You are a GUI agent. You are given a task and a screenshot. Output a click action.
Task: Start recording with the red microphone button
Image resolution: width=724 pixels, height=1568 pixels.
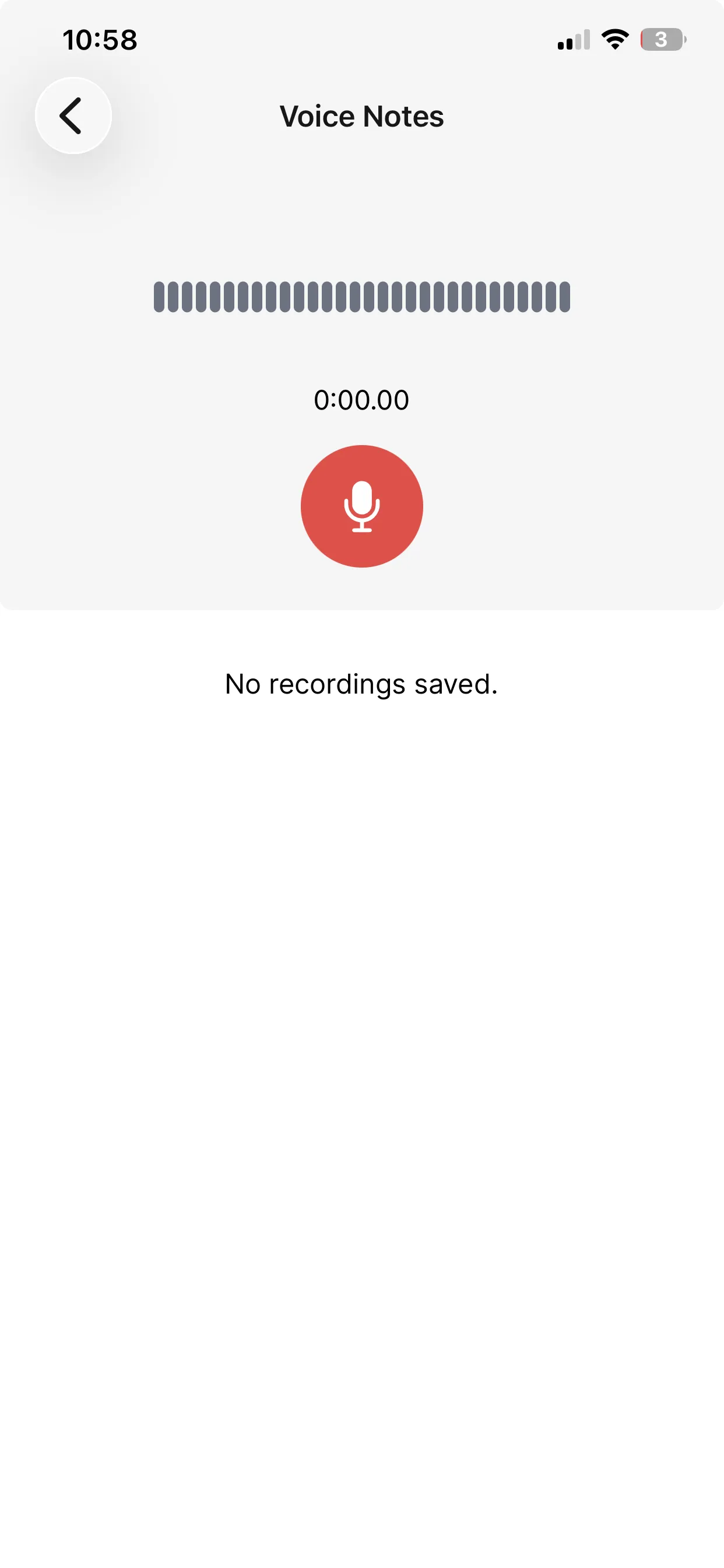(x=361, y=506)
